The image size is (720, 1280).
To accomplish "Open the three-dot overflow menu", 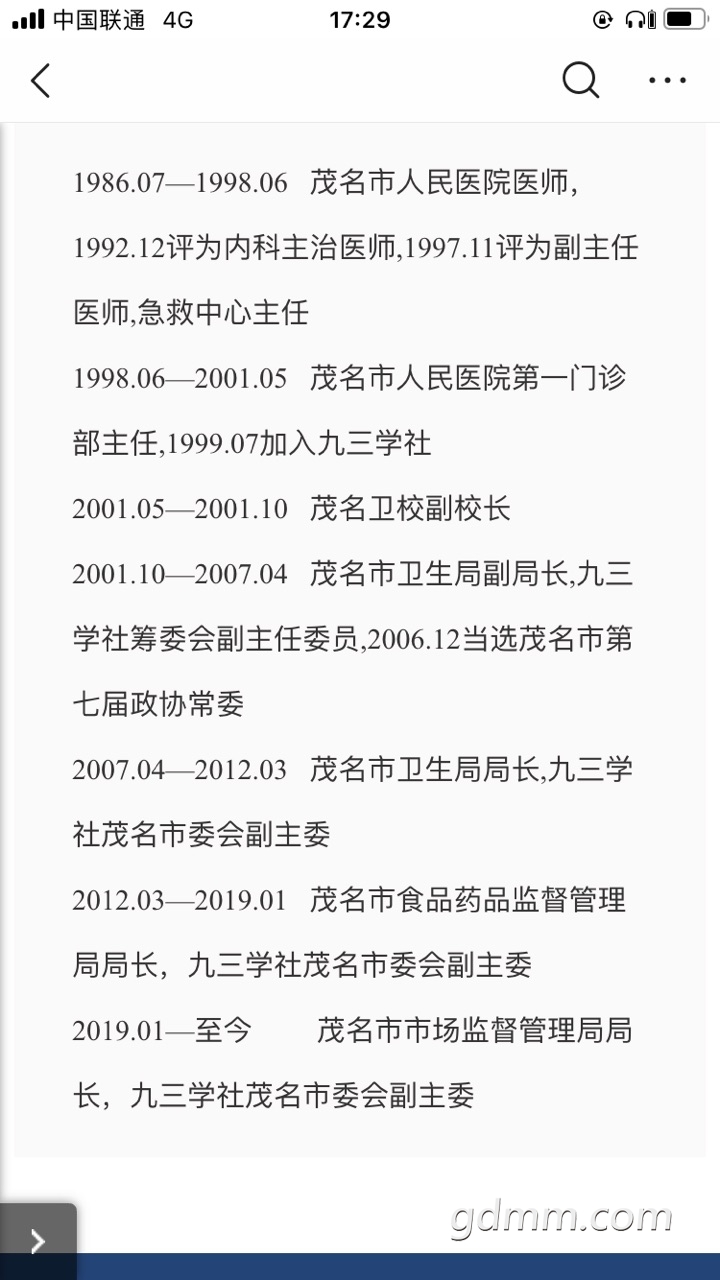I will click(667, 80).
